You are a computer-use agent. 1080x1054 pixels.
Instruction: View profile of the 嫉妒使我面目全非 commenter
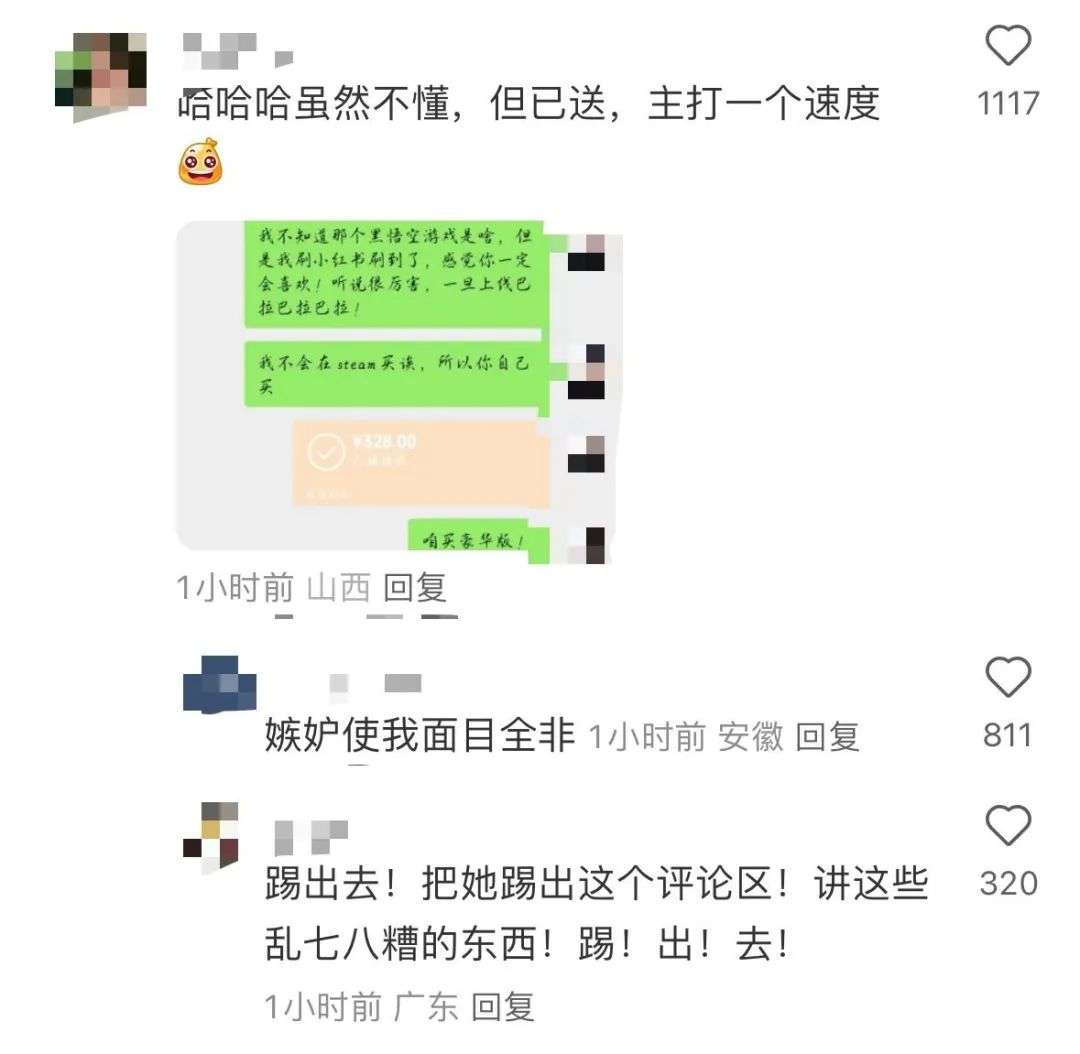pos(219,684)
